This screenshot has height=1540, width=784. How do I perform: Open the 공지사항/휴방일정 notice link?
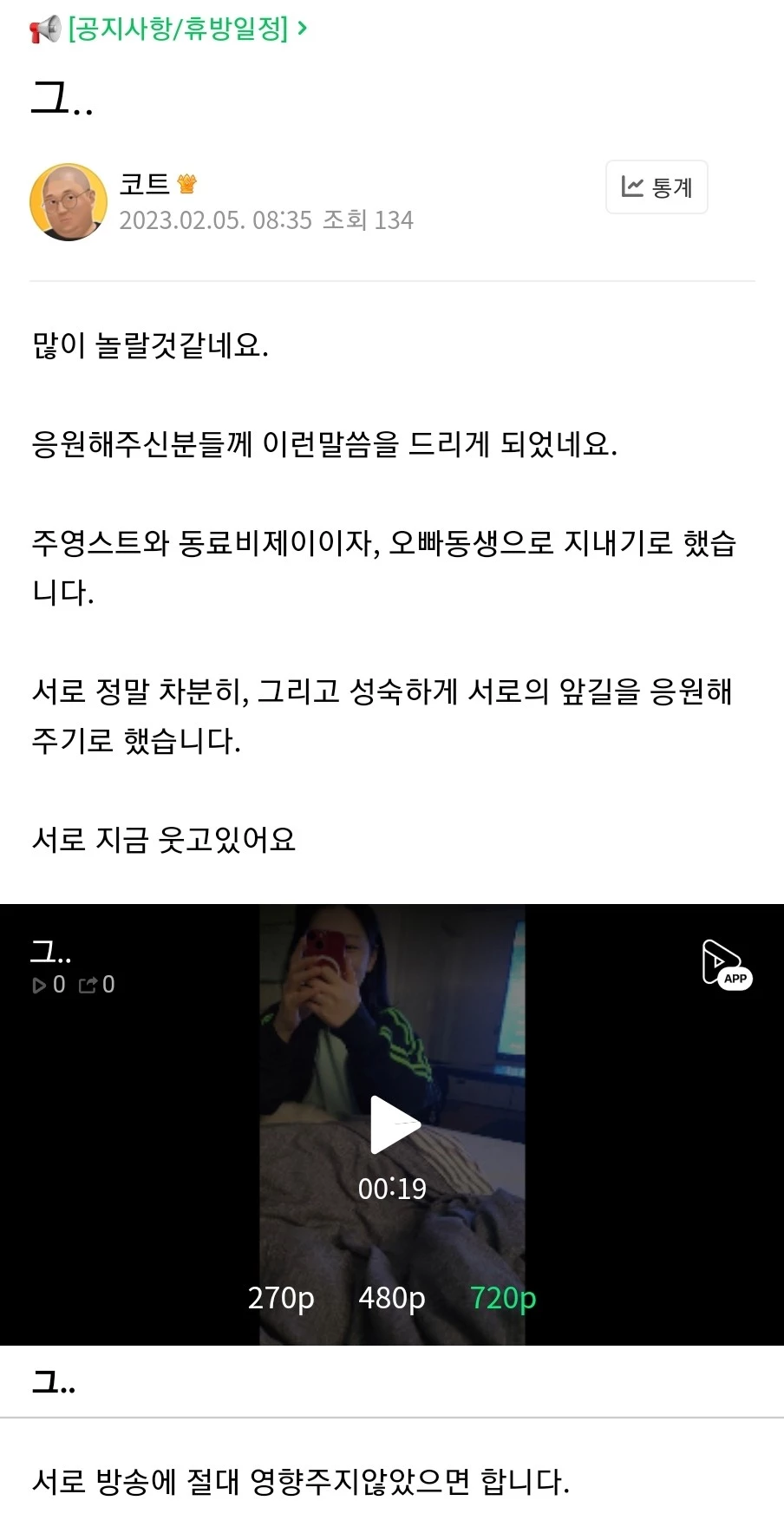click(x=178, y=28)
